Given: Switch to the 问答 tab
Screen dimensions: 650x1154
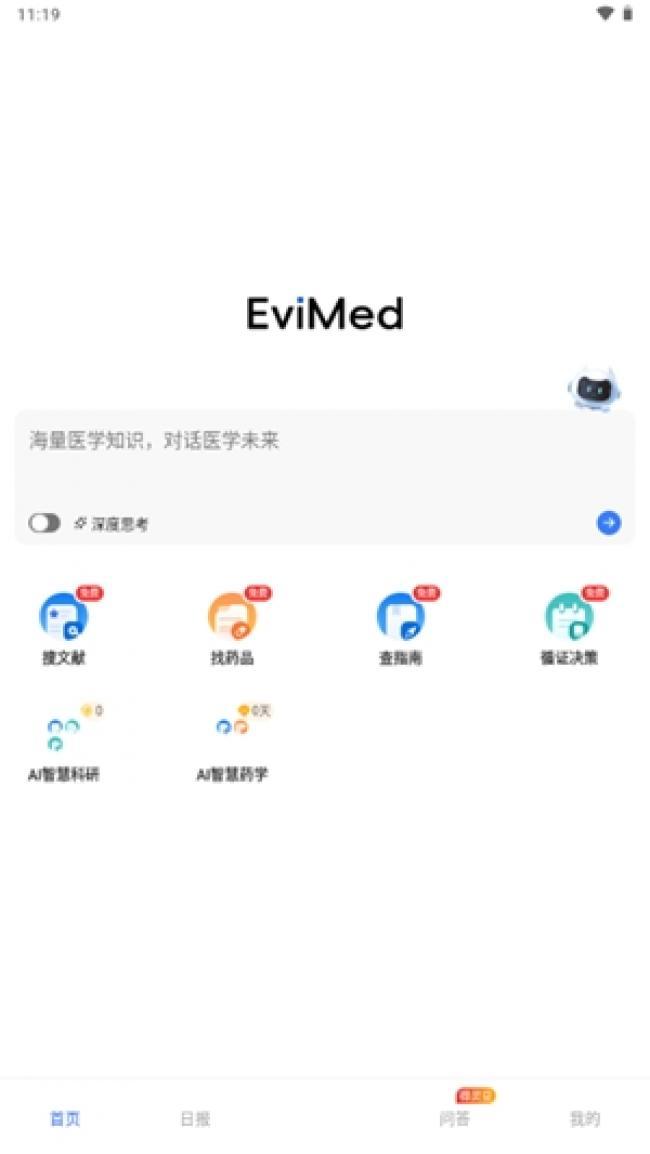Looking at the screenshot, I should point(454,1119).
